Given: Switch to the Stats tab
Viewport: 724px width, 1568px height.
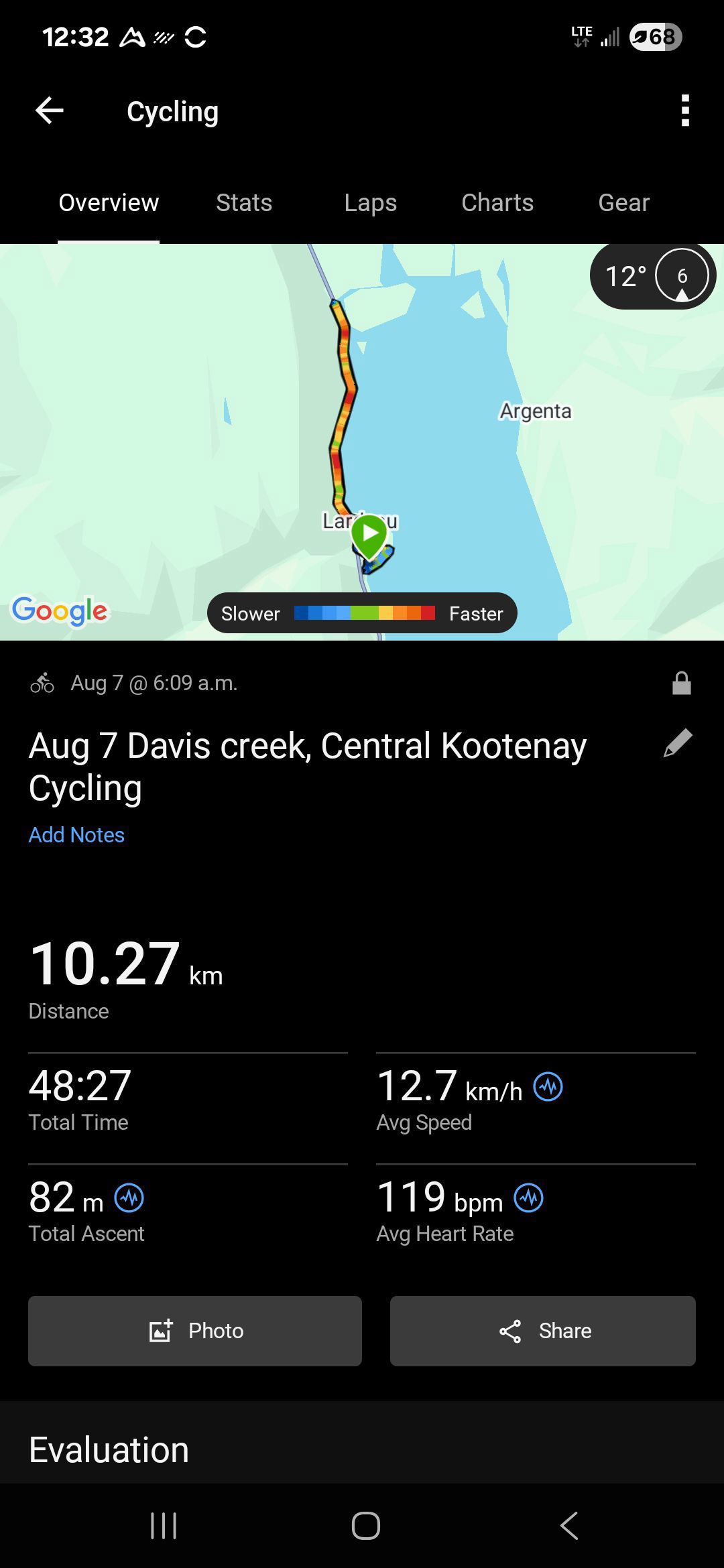Looking at the screenshot, I should 244,202.
